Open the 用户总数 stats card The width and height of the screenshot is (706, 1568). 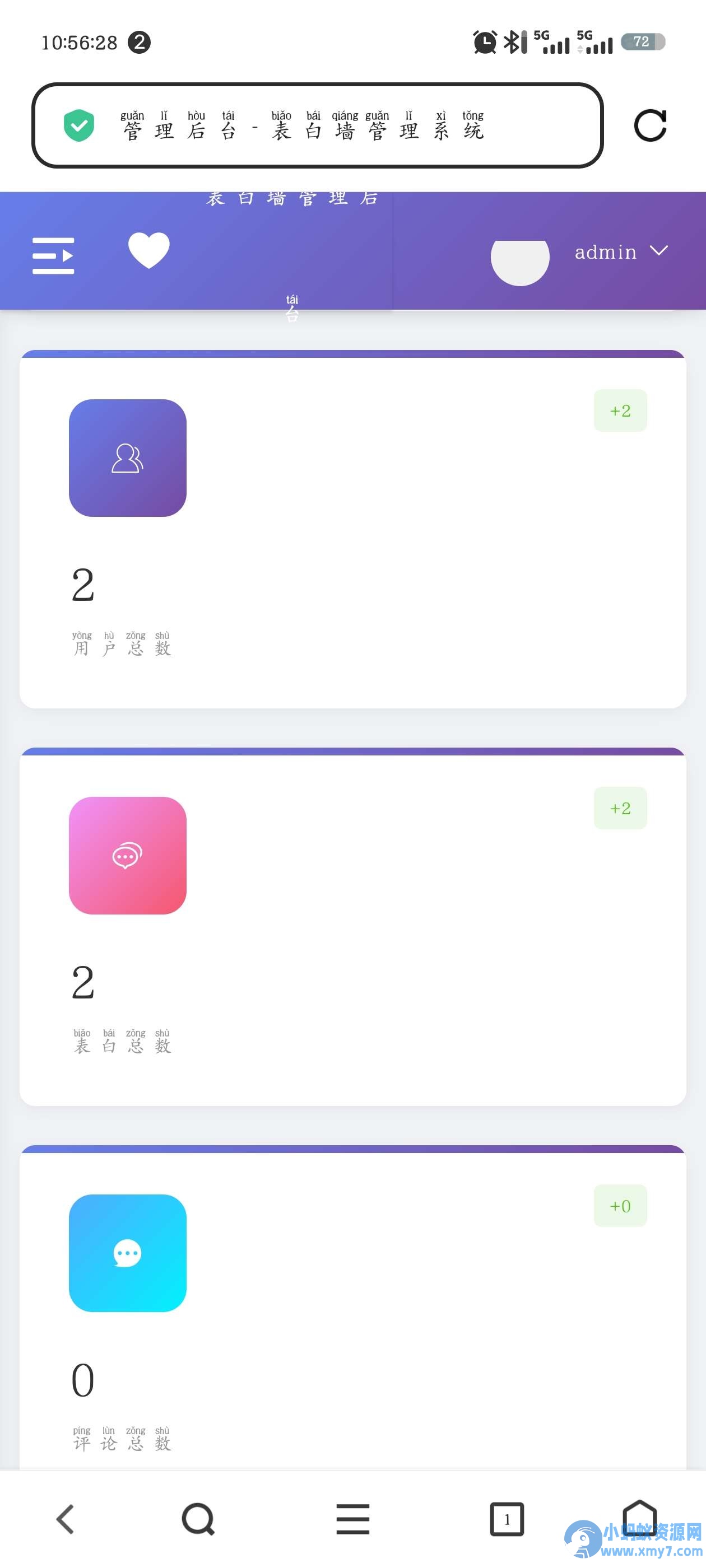coord(352,529)
